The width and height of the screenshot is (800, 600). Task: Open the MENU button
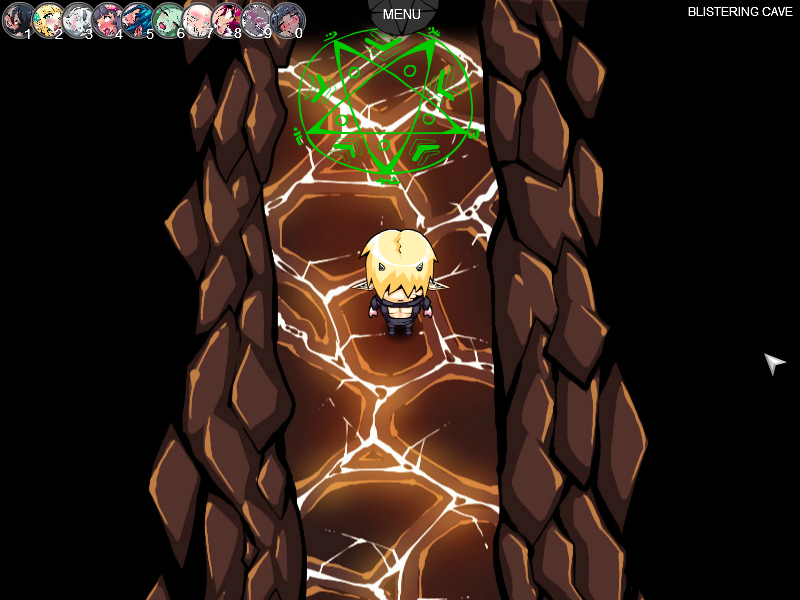pos(401,14)
